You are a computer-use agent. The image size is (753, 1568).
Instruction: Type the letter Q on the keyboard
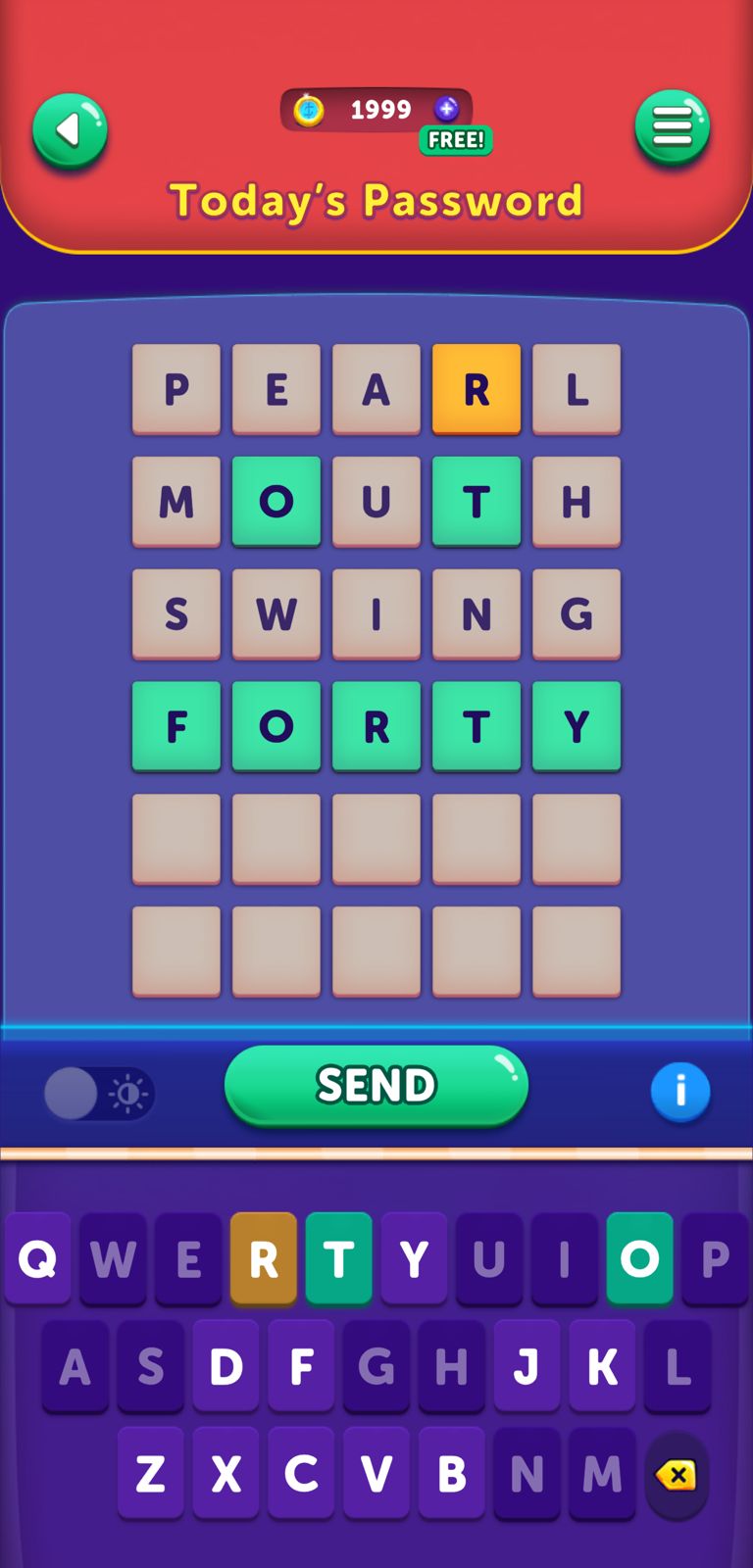tap(38, 1258)
